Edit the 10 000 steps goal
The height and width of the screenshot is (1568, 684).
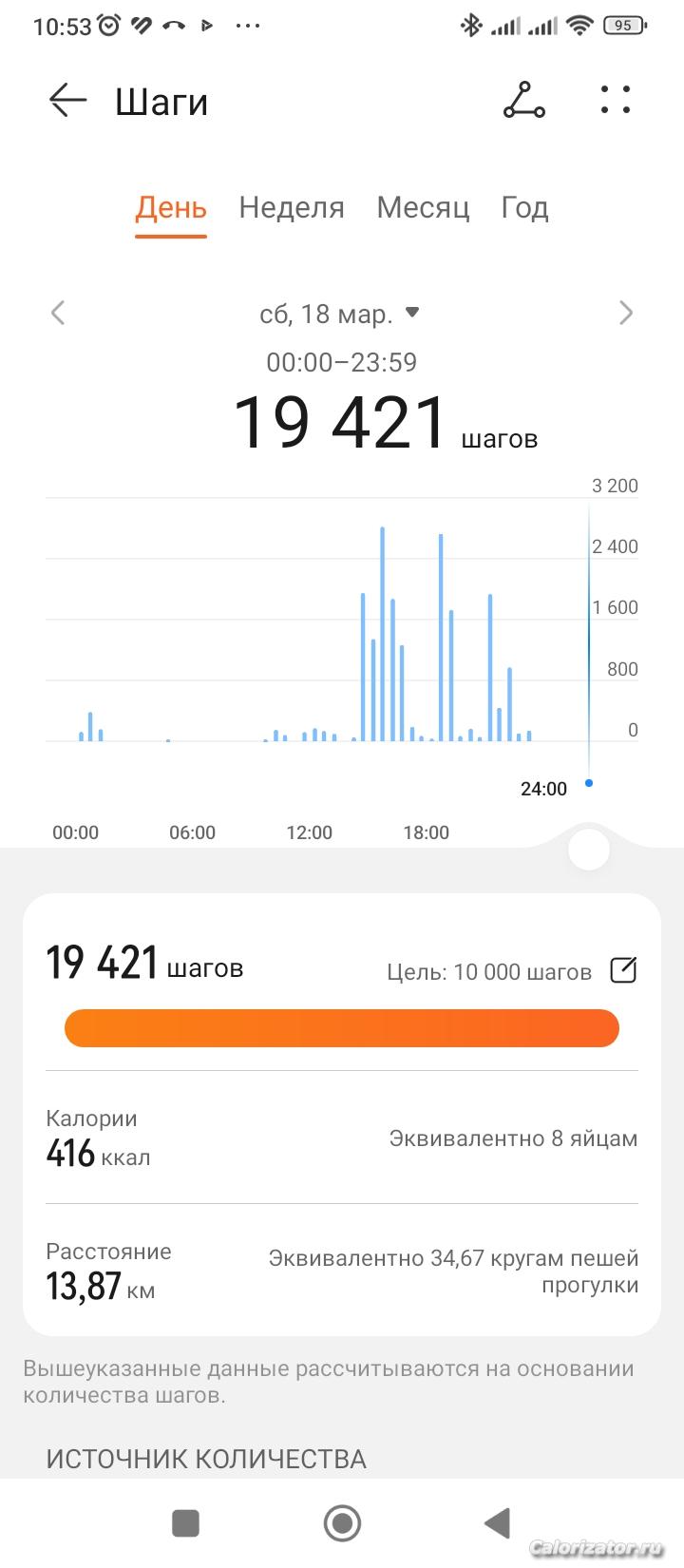tap(623, 970)
